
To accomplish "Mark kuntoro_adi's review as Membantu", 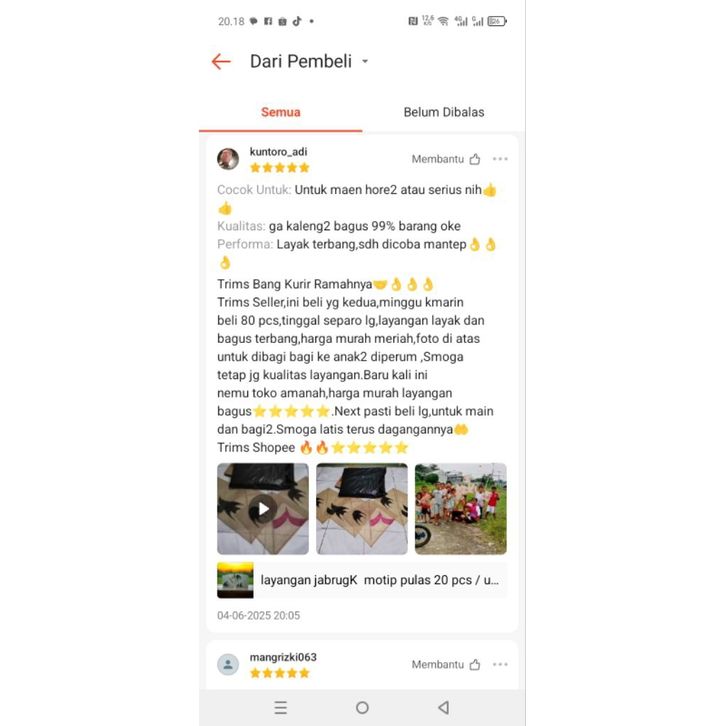I will (446, 159).
